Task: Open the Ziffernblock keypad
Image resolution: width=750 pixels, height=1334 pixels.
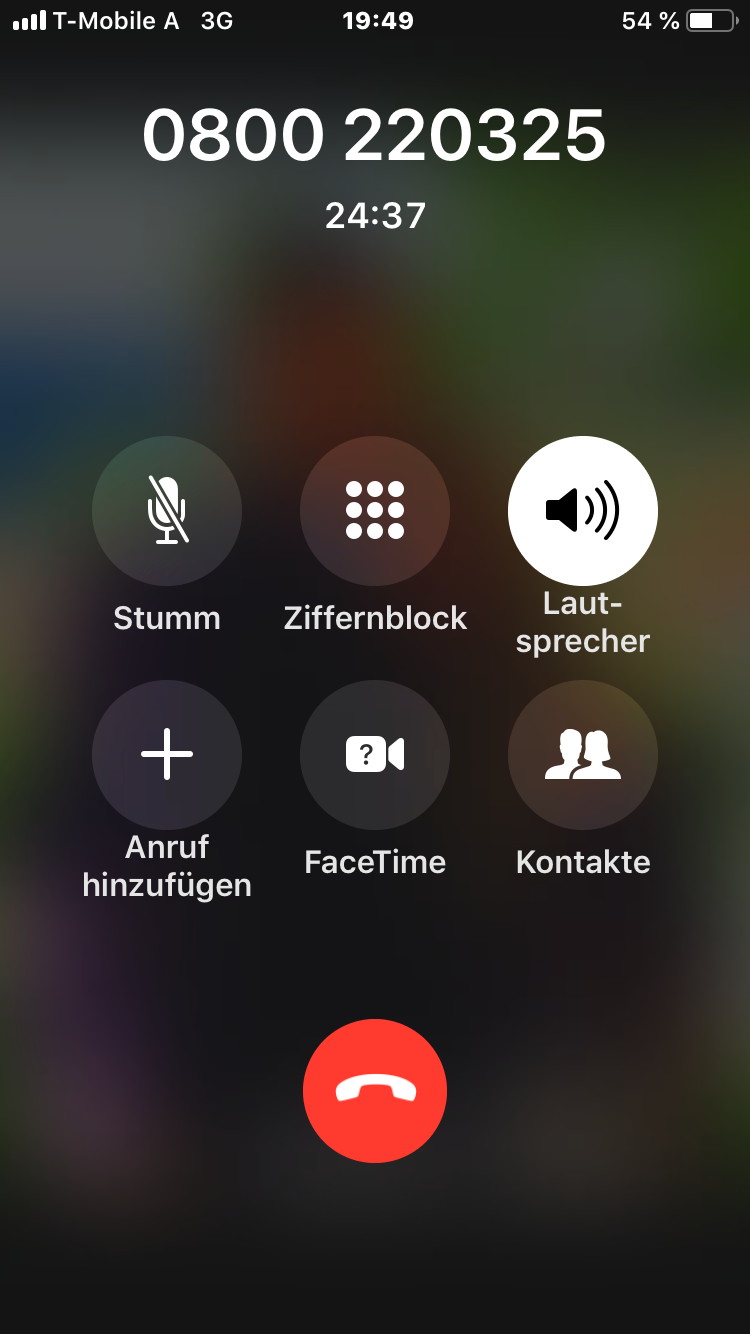Action: [x=374, y=510]
